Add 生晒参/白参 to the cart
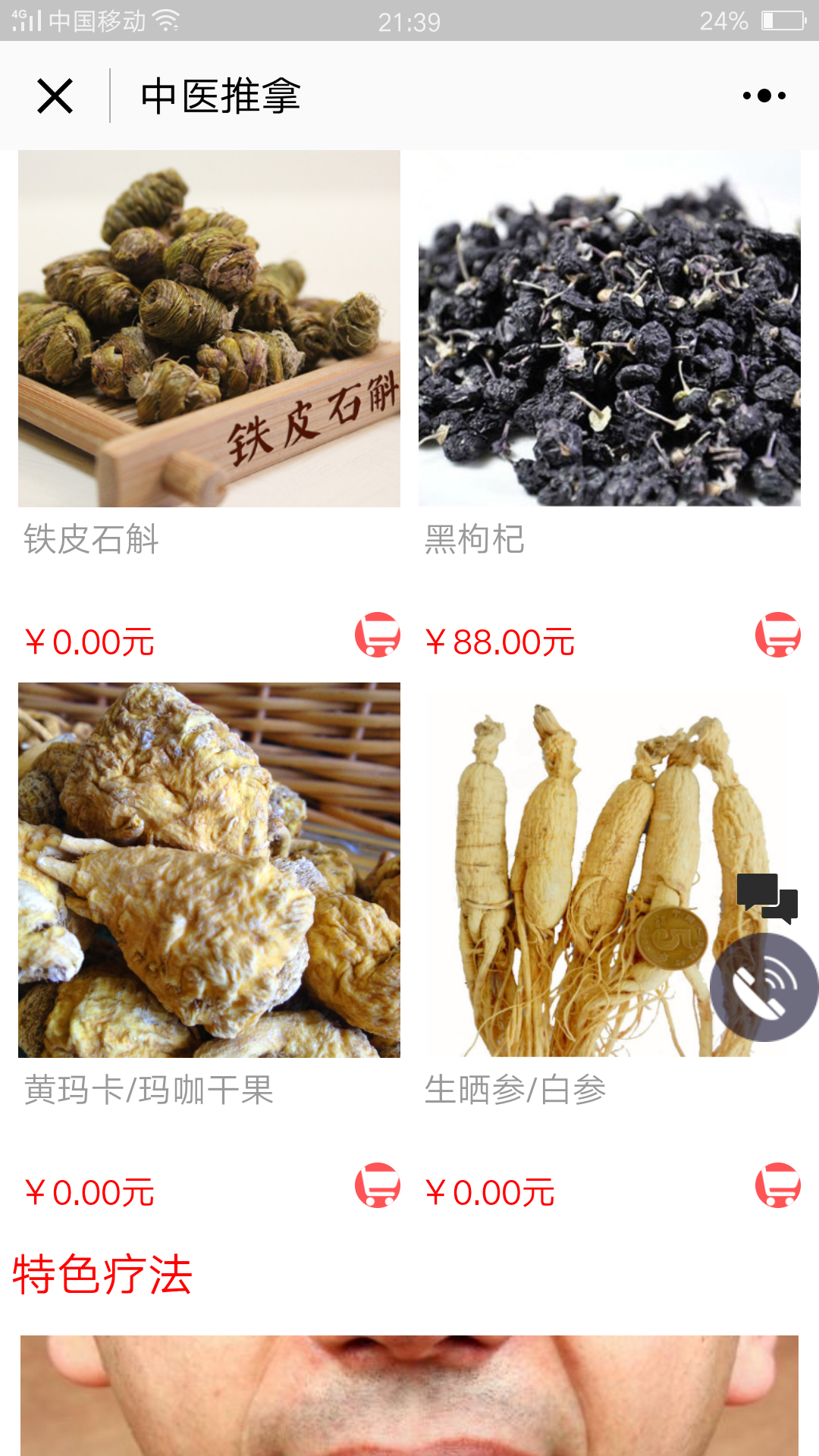 click(x=778, y=1185)
